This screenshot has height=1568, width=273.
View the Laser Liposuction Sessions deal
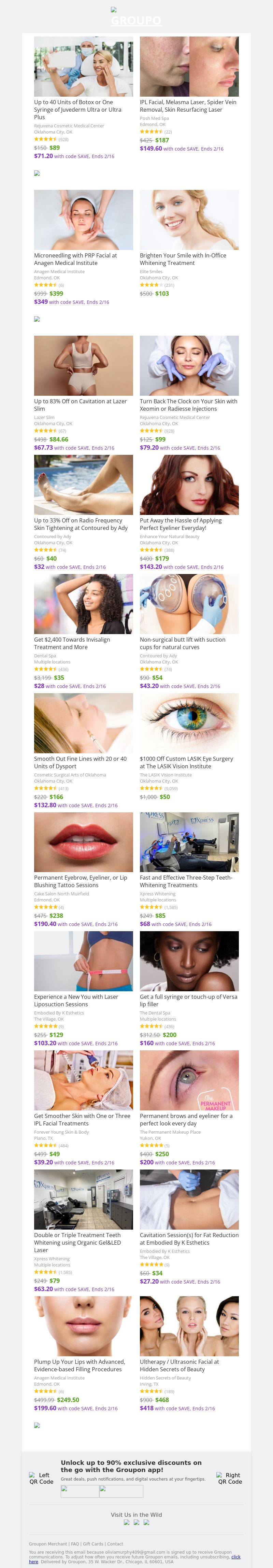click(76, 1001)
